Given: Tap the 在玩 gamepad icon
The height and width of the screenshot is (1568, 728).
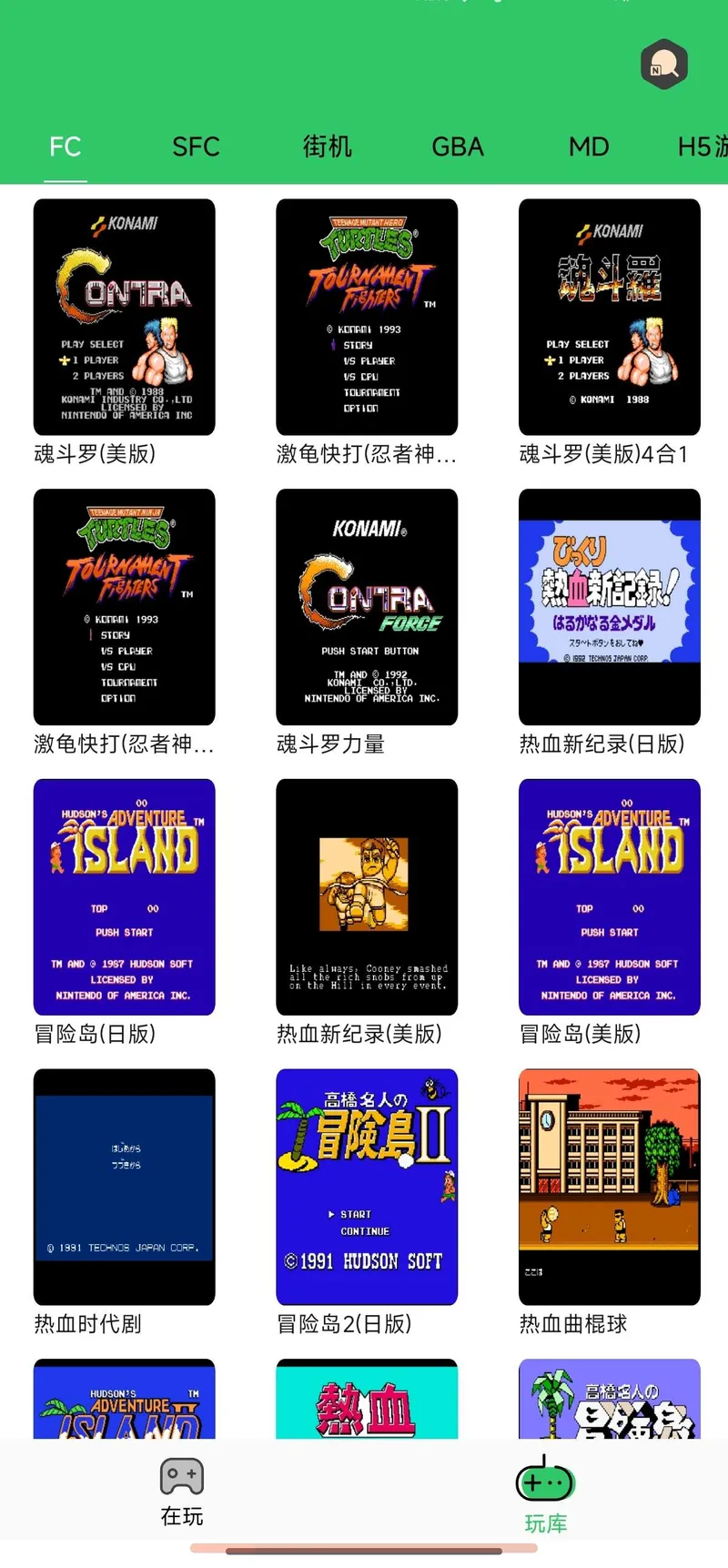Looking at the screenshot, I should (180, 1476).
